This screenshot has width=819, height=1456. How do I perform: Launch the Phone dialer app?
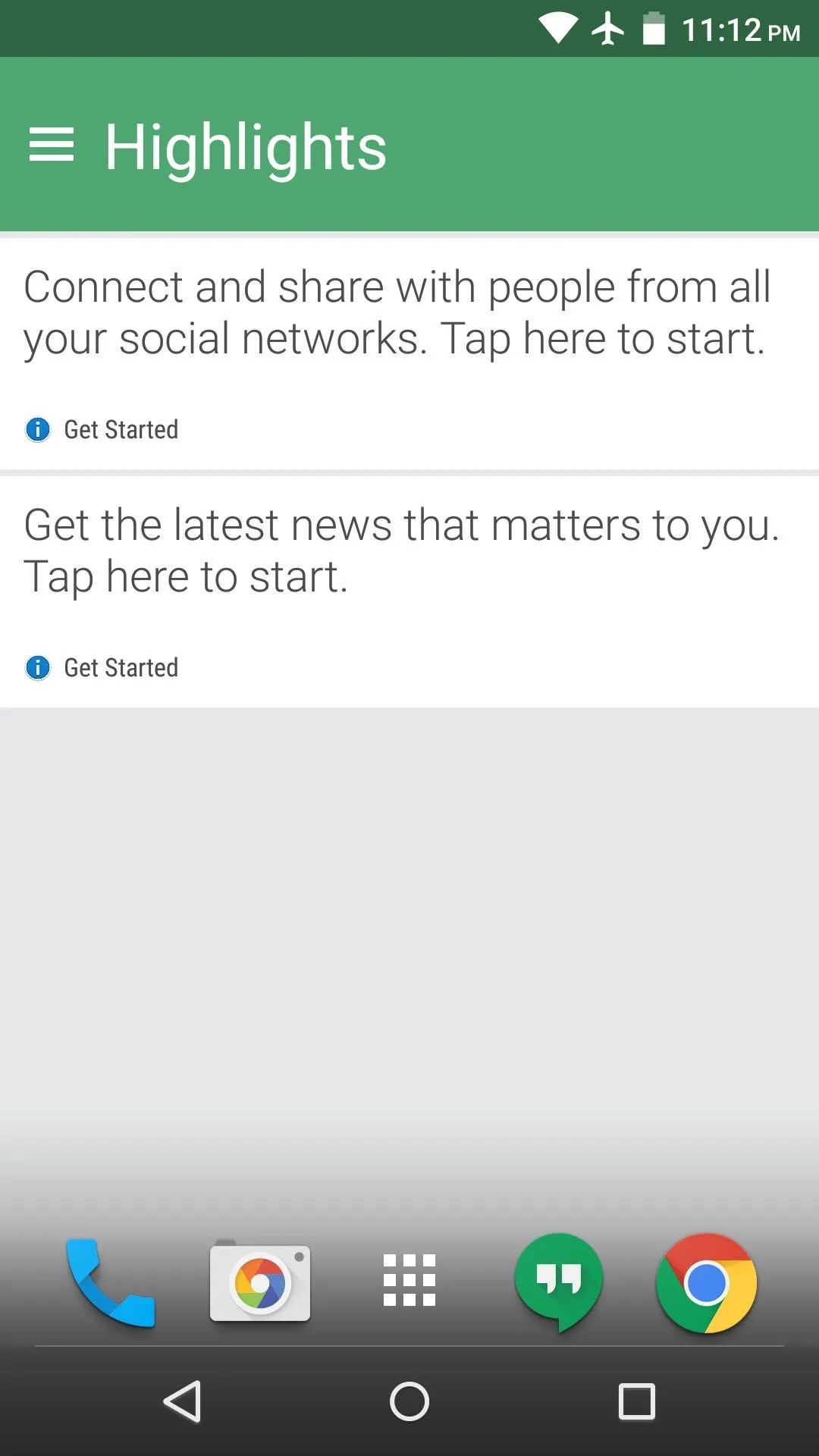(x=111, y=1282)
